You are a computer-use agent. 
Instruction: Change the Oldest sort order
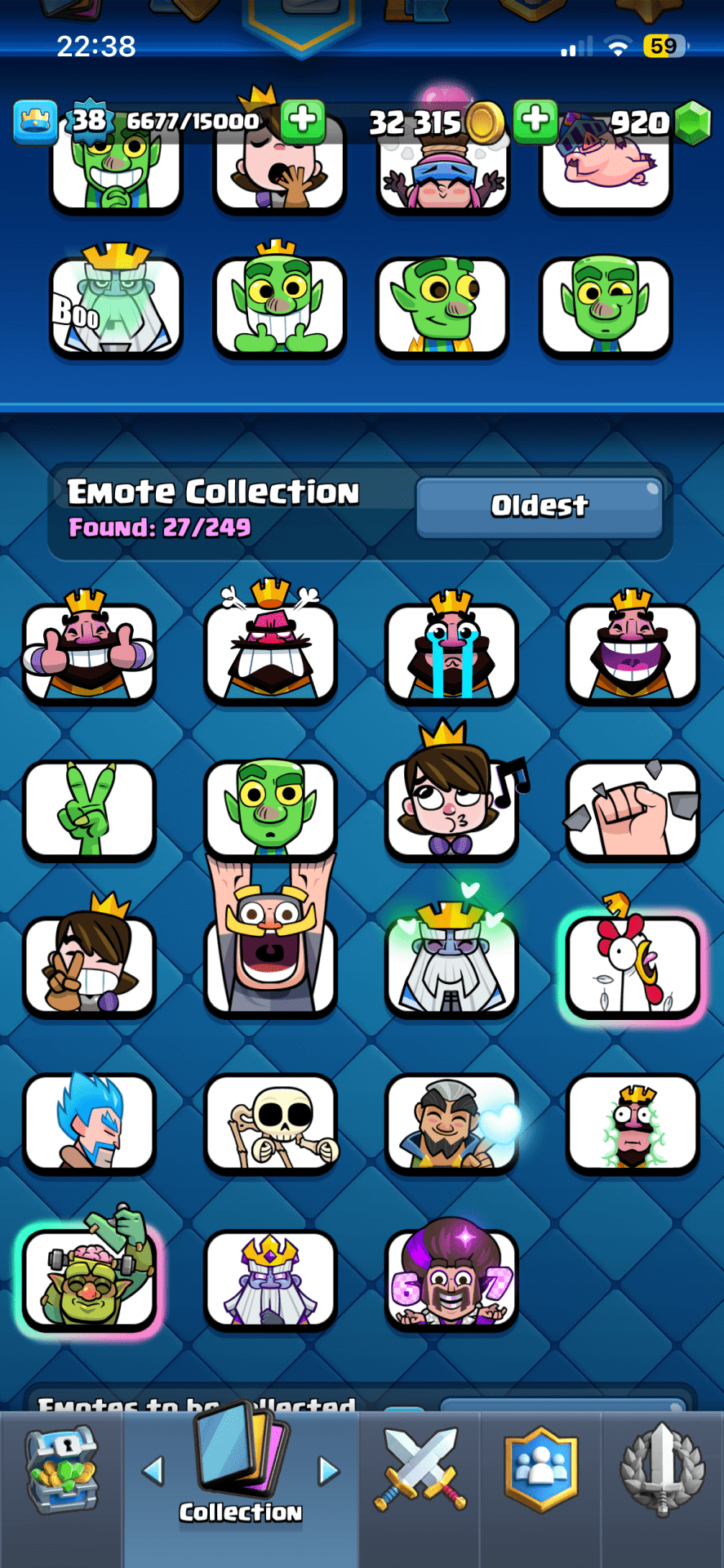pos(539,506)
